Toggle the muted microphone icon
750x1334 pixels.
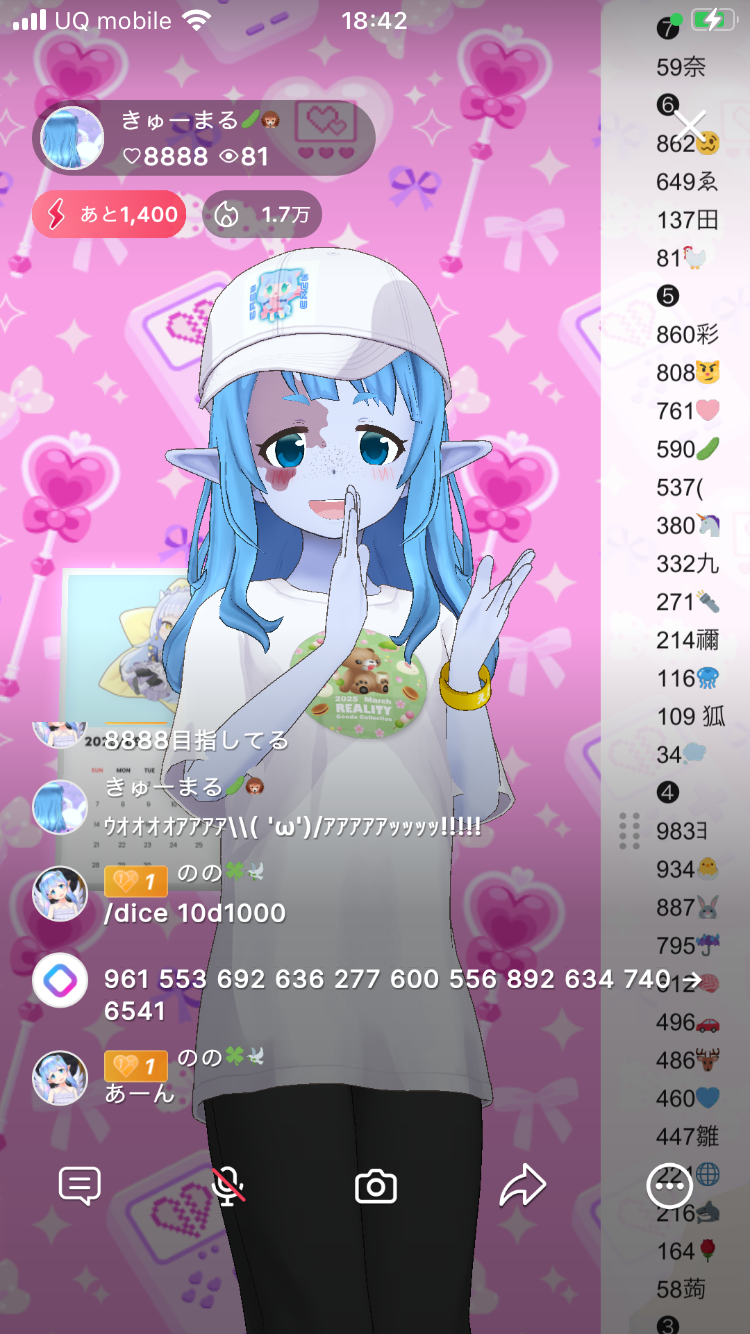coord(229,1187)
